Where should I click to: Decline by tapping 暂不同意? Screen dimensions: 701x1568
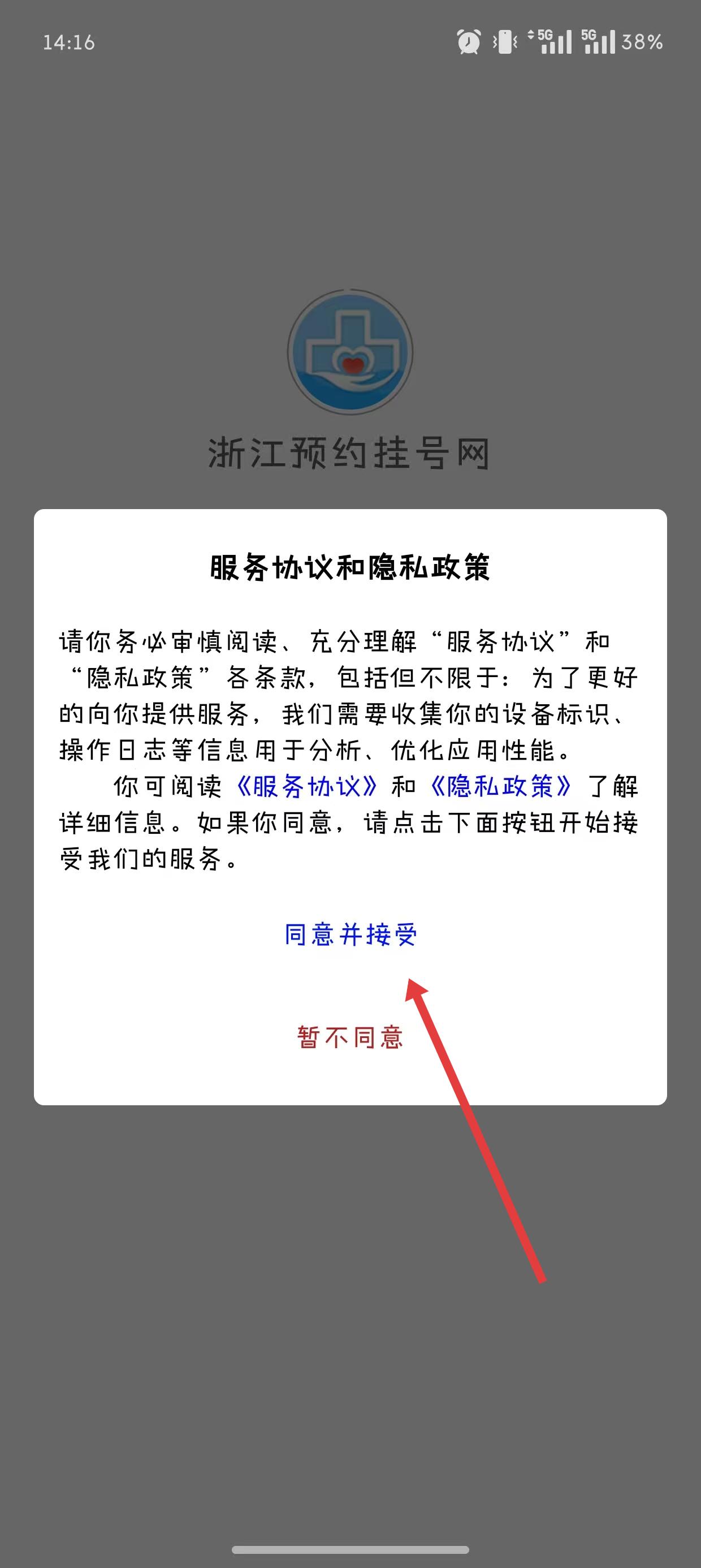pyautogui.click(x=350, y=1037)
